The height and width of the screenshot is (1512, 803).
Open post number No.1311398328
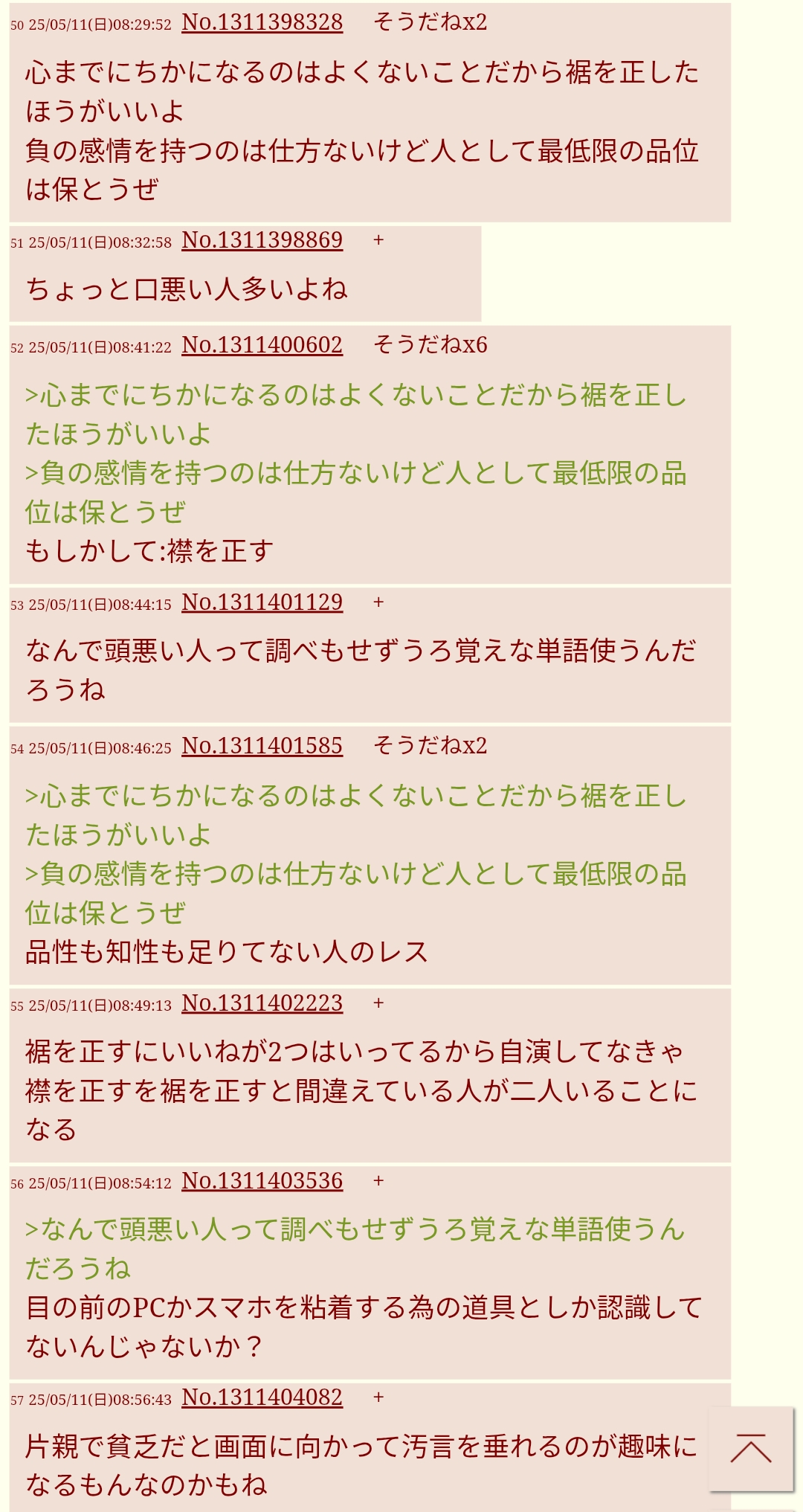(x=262, y=22)
